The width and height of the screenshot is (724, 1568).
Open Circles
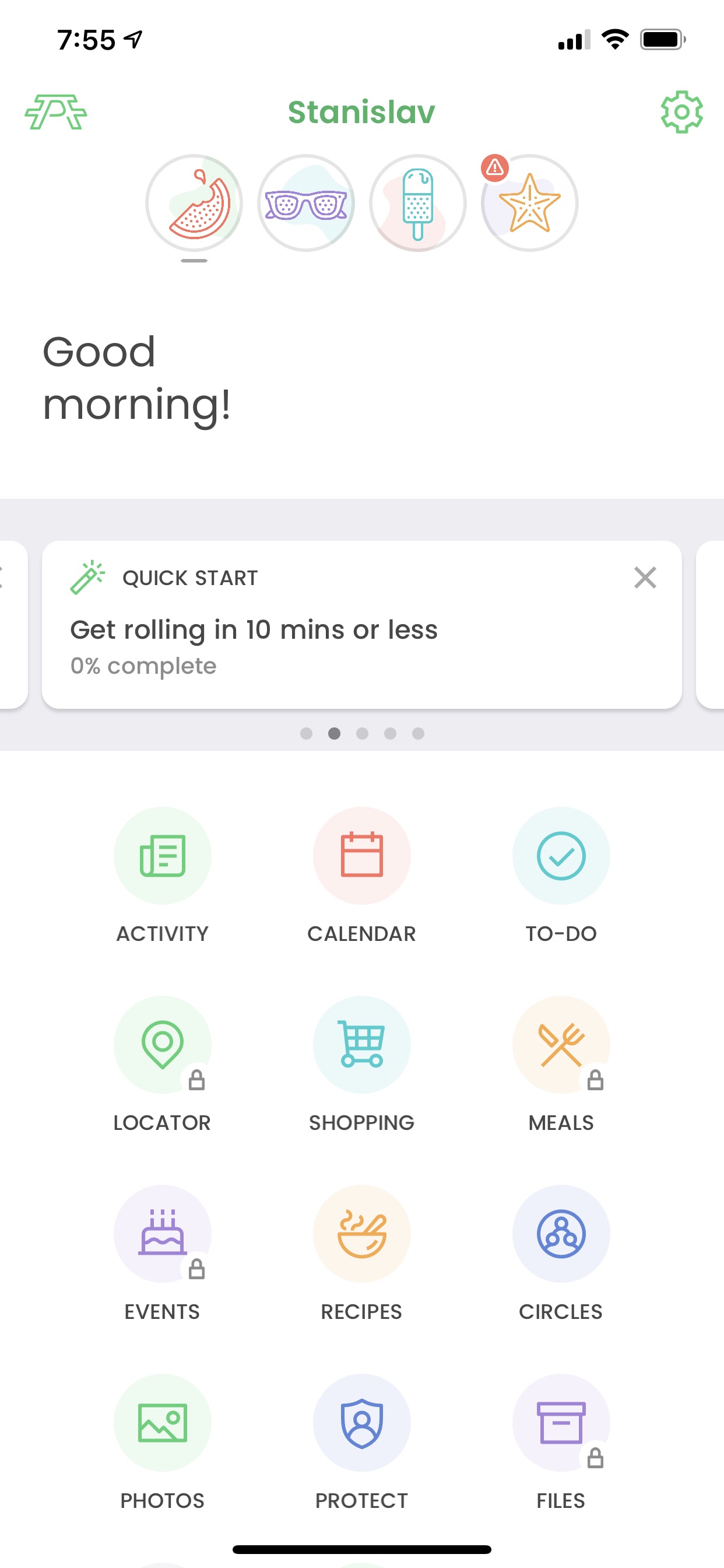(x=561, y=1252)
